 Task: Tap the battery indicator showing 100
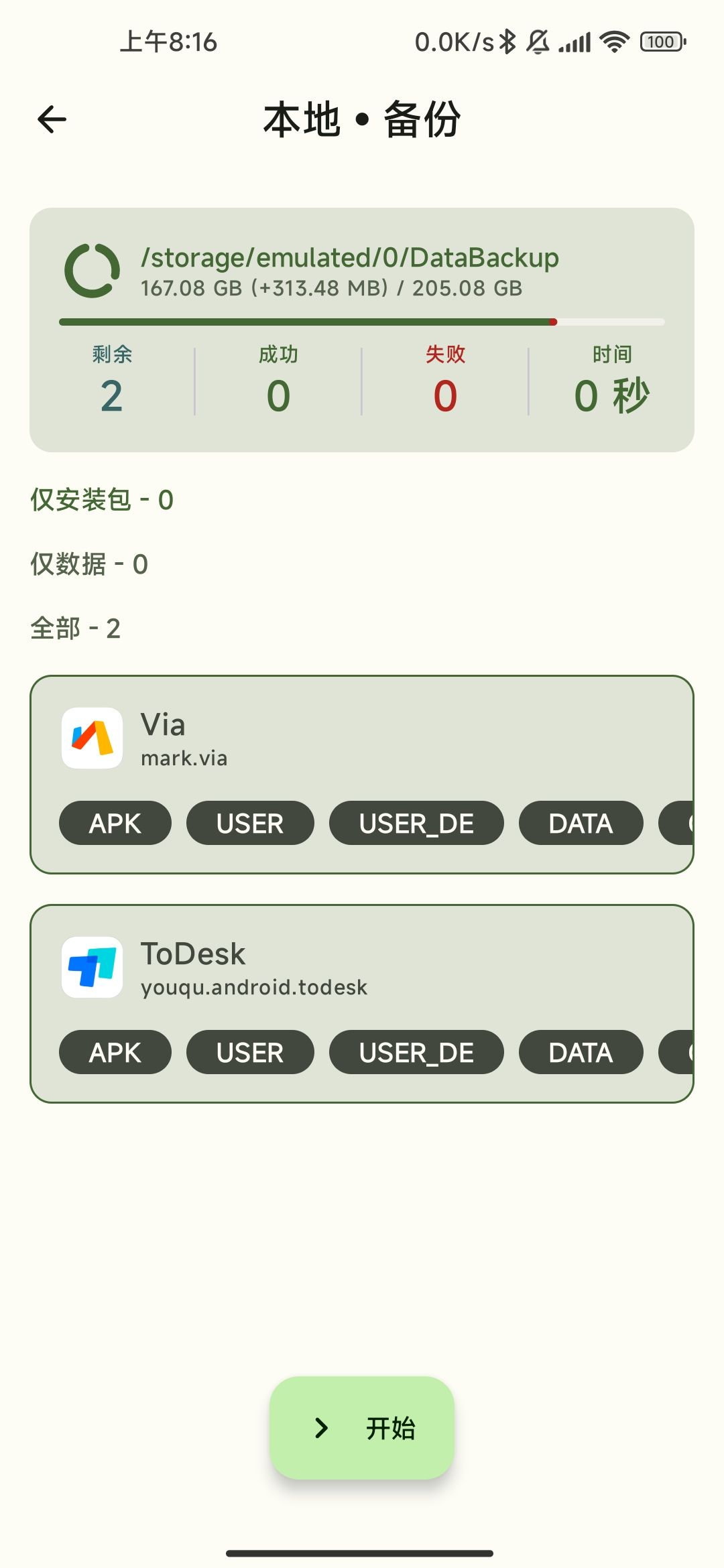[x=660, y=42]
